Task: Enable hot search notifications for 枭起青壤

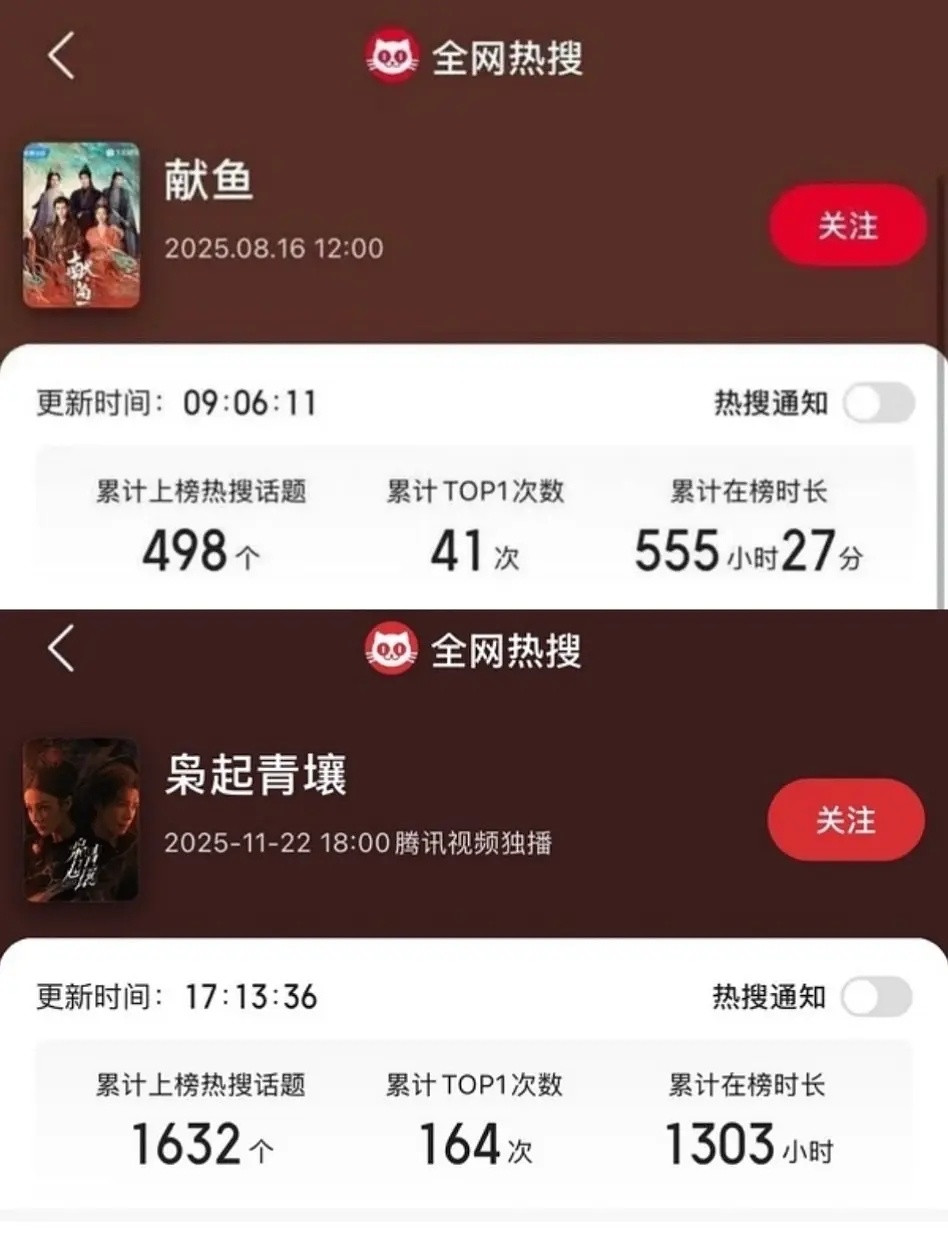Action: pos(877,996)
